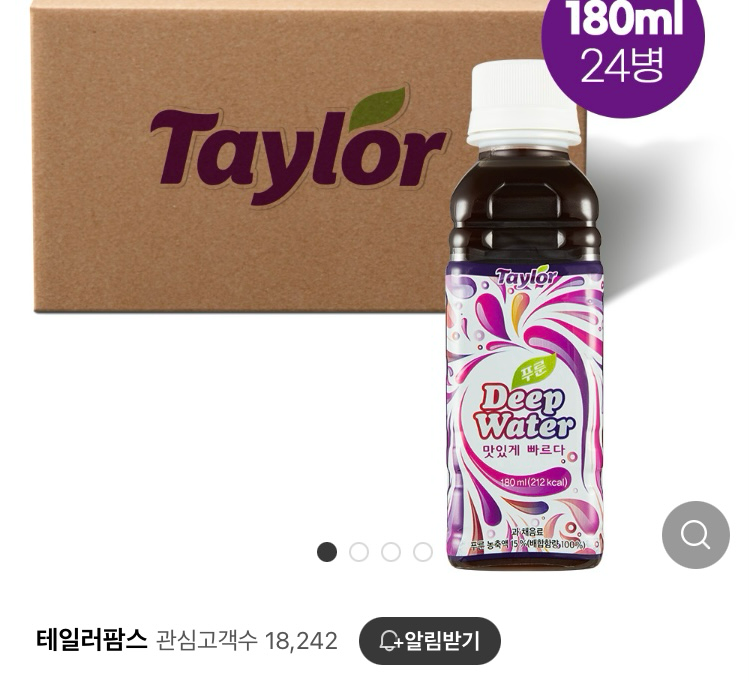This screenshot has height=682, width=750.
Task: Open the 테일러팜스 store page
Action: click(92, 640)
